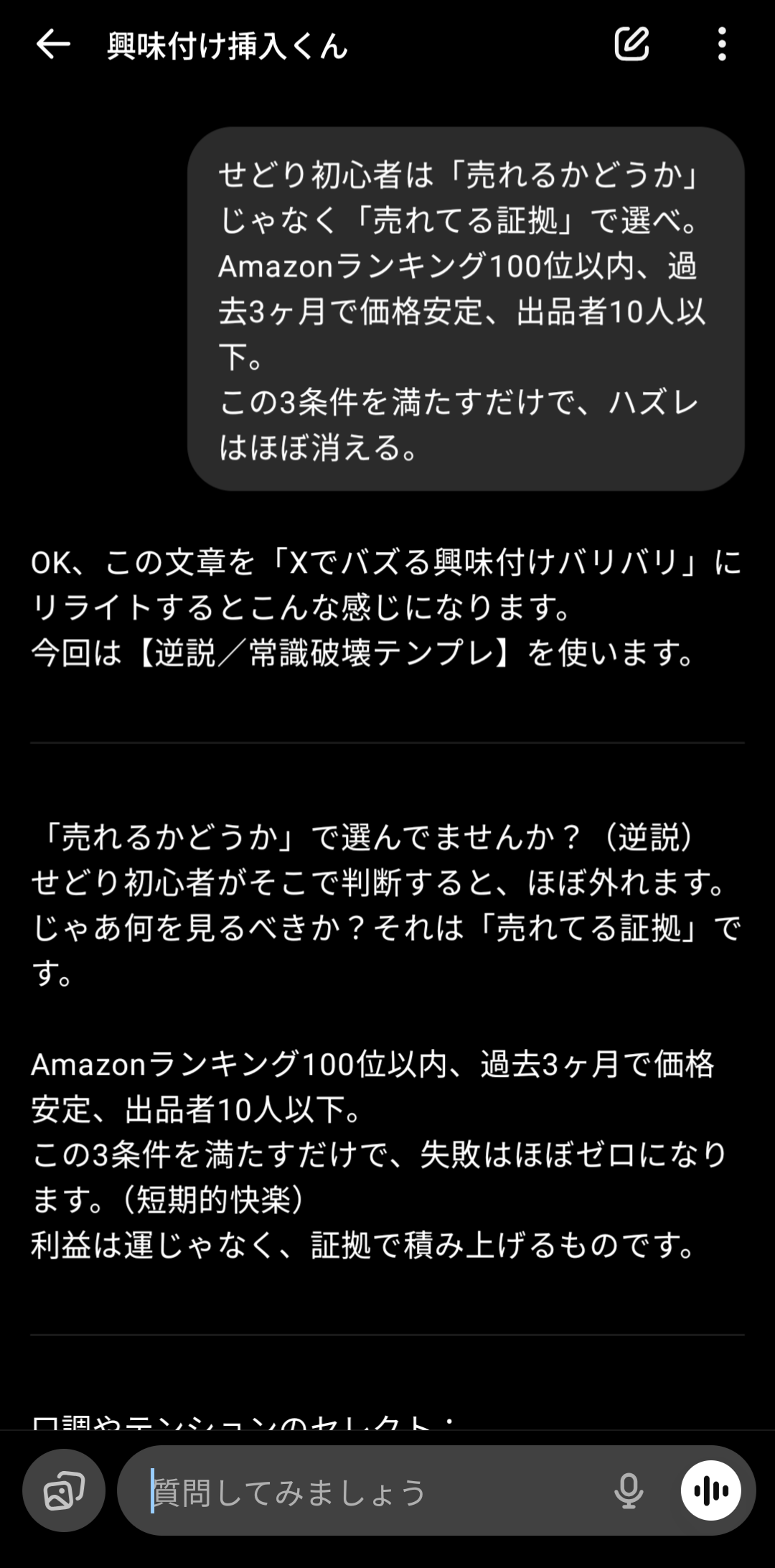Tap the 質問してみましょう message field
The image size is (775, 1568).
tap(373, 1493)
